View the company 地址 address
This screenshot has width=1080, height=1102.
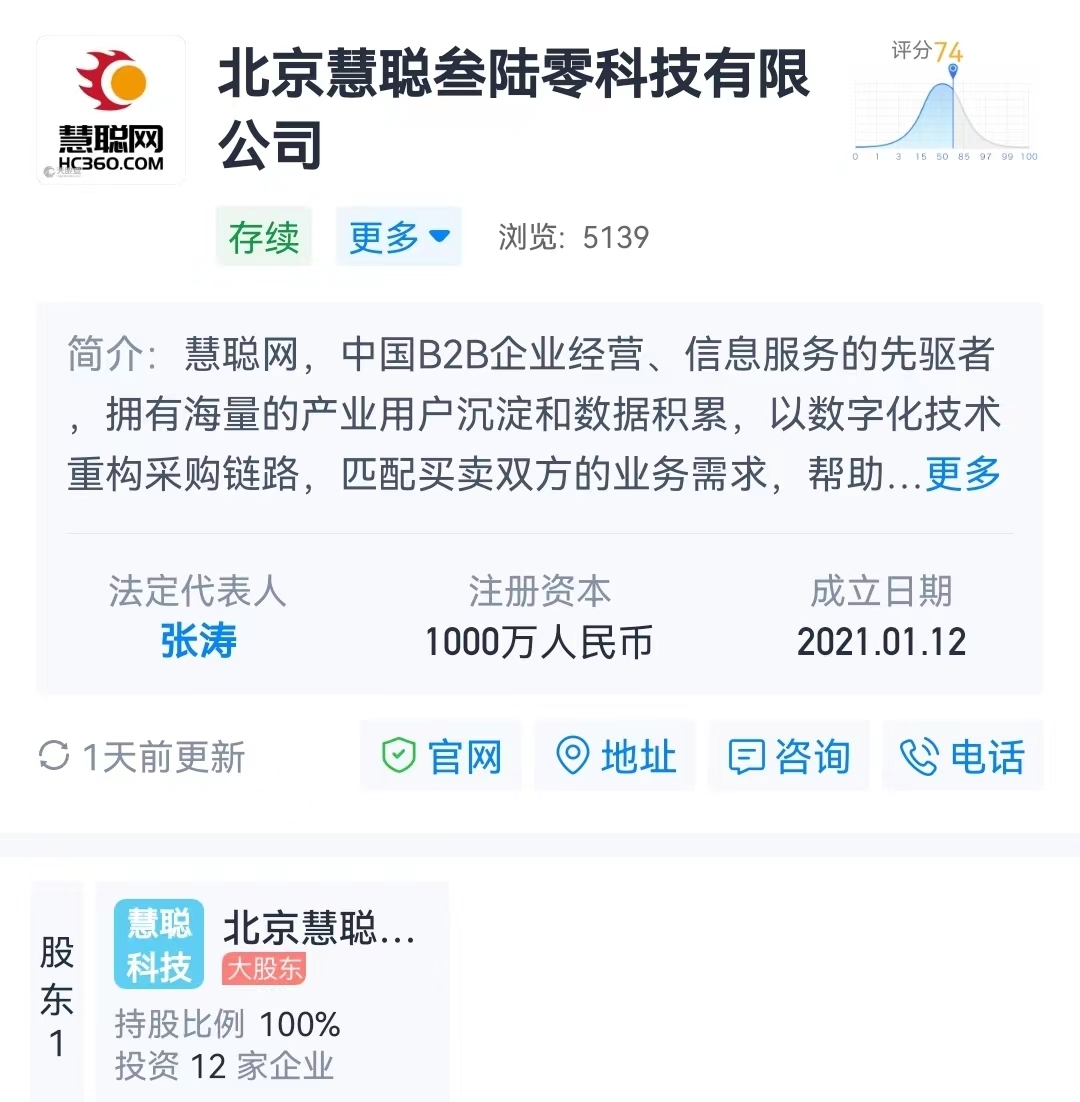[x=615, y=757]
